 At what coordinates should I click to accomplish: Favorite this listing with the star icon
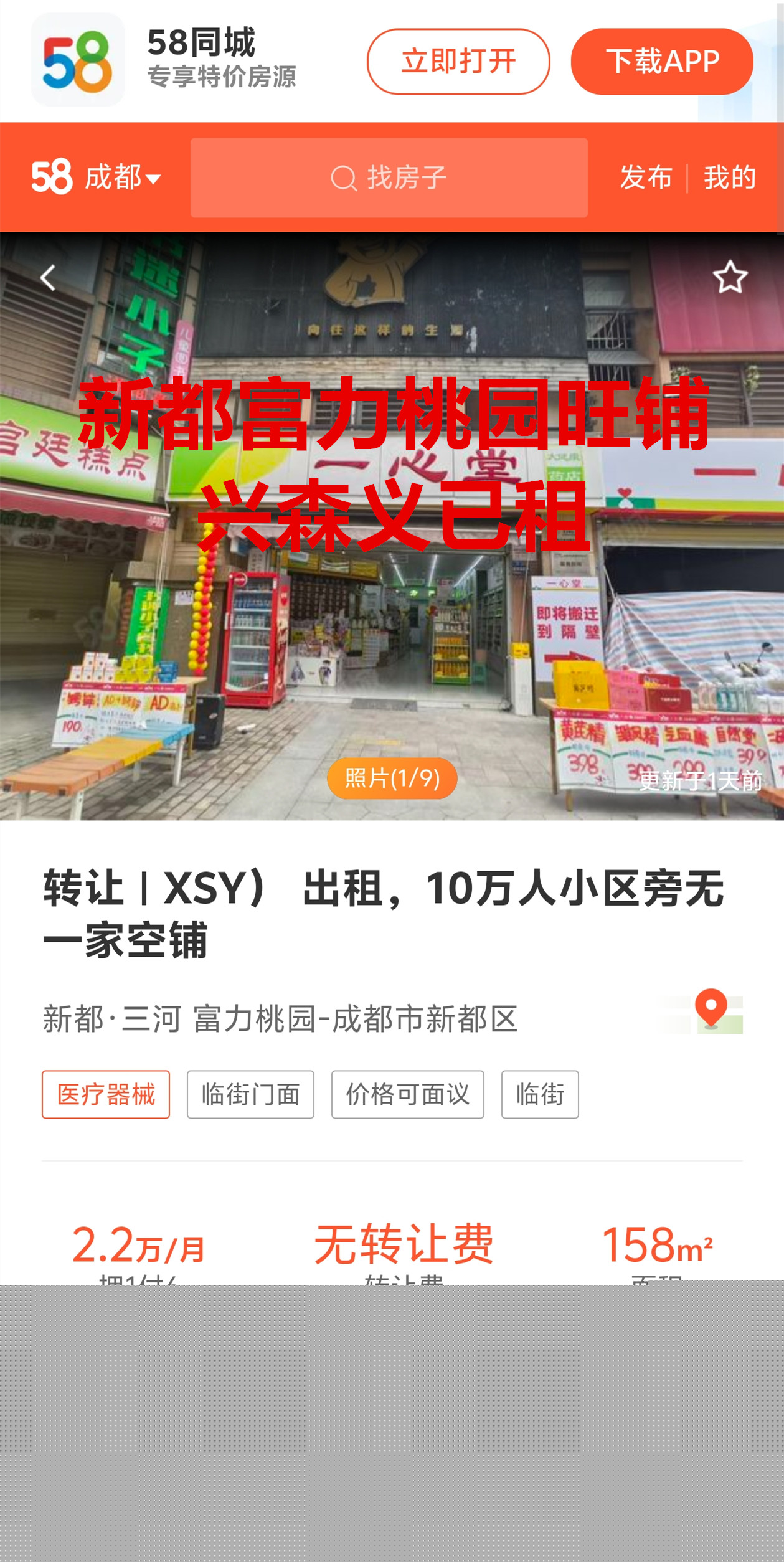[730, 278]
